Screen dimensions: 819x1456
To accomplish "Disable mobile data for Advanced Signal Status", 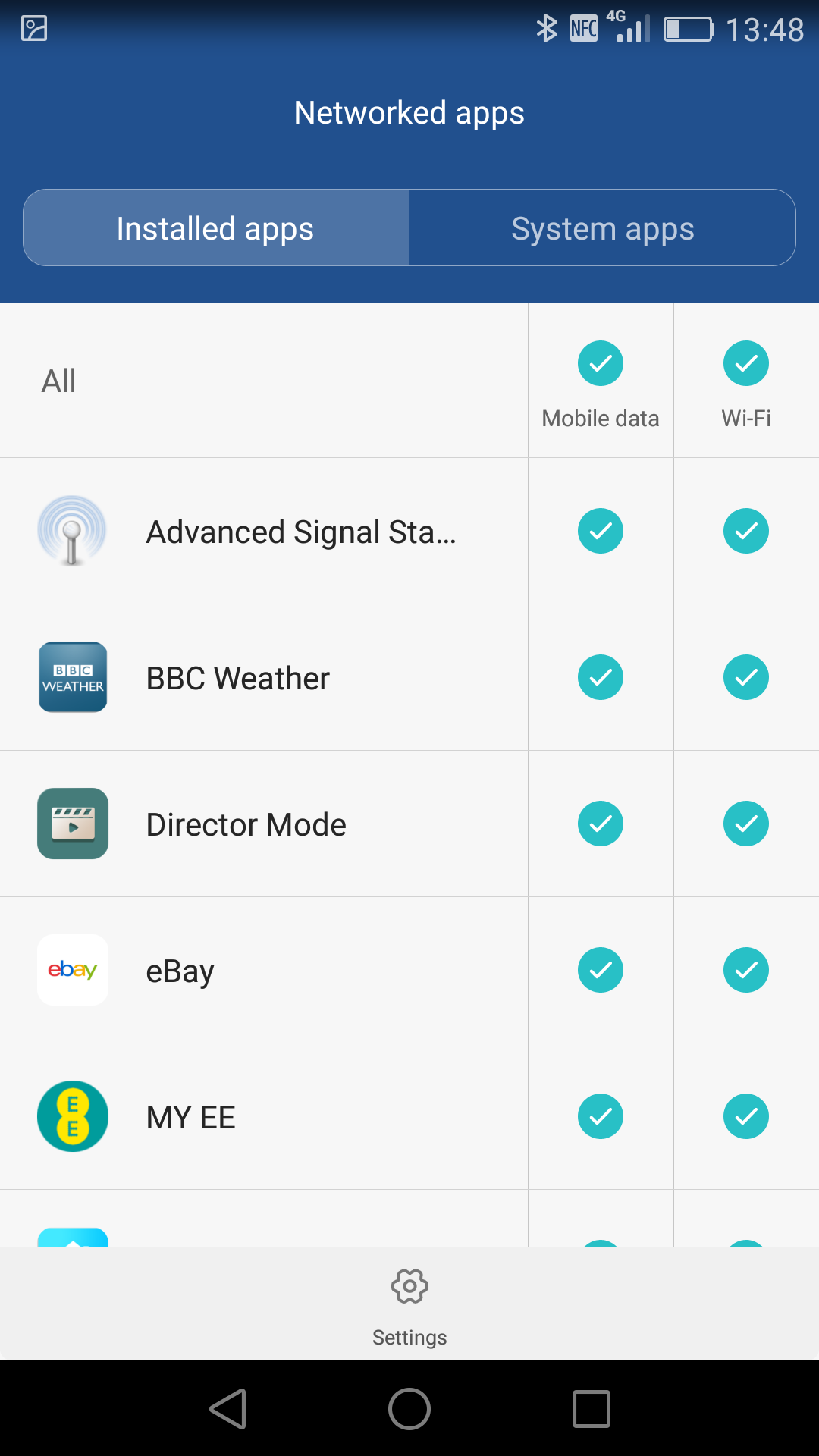I will [601, 531].
